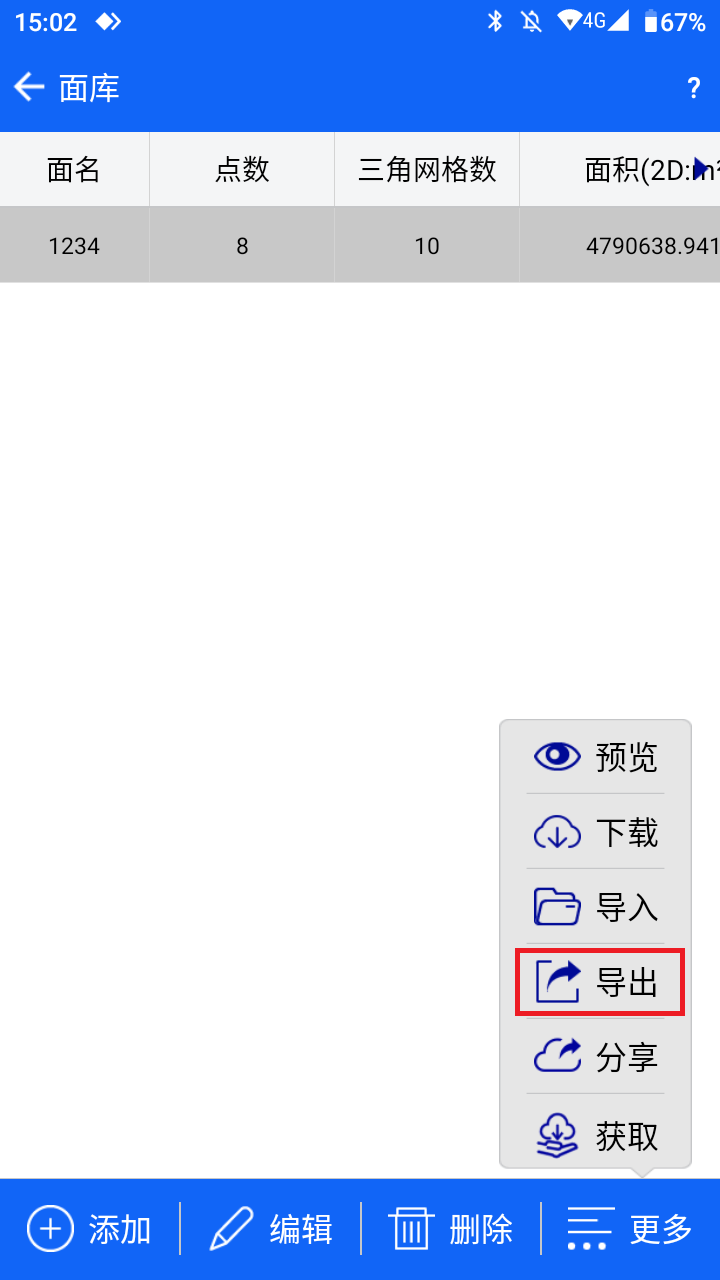
Task: Tap the table header's right arrow
Action: [x=702, y=168]
